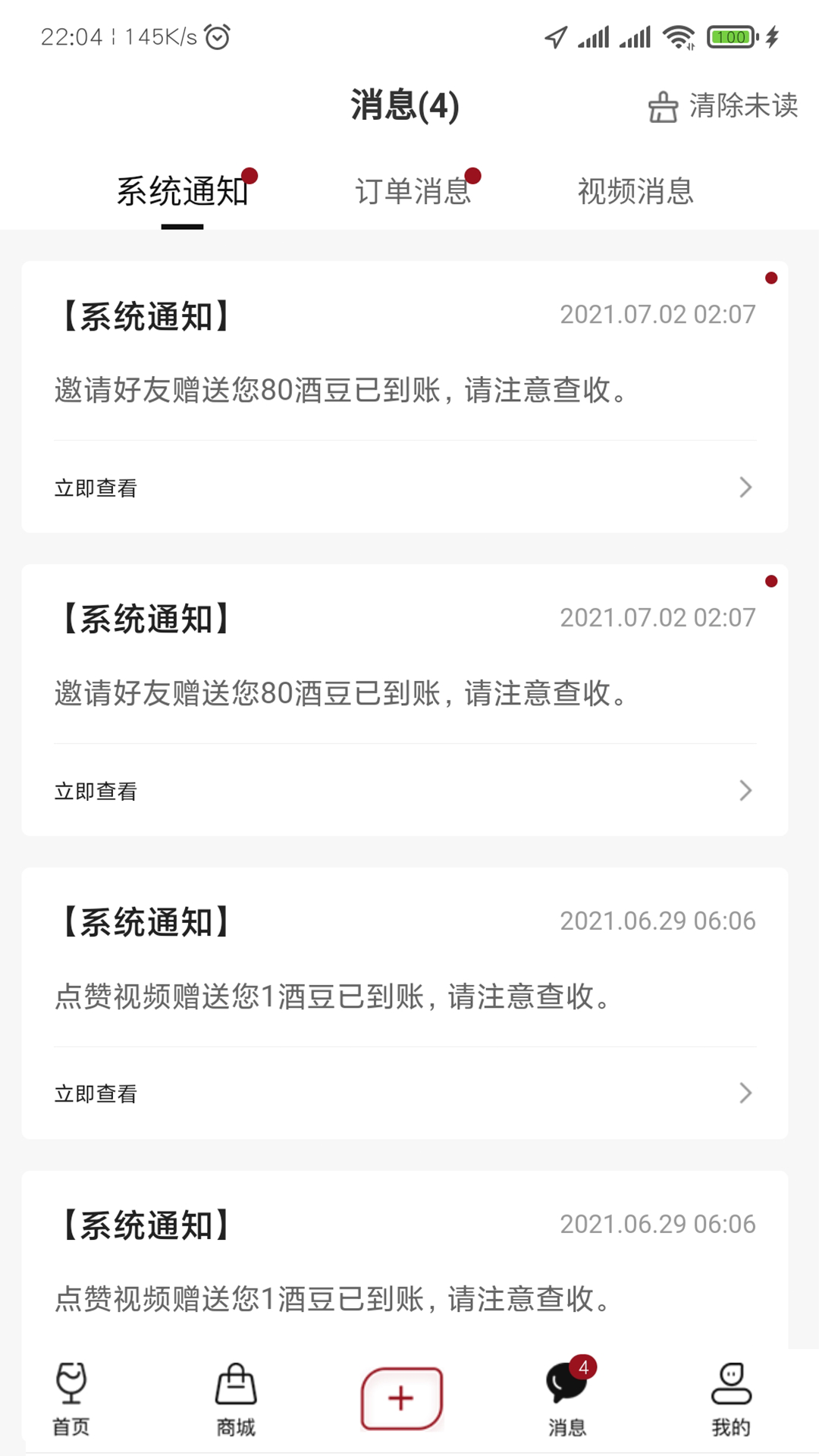This screenshot has height=1456, width=819.
Task: Open the 我的 profile tab
Action: 731,1398
